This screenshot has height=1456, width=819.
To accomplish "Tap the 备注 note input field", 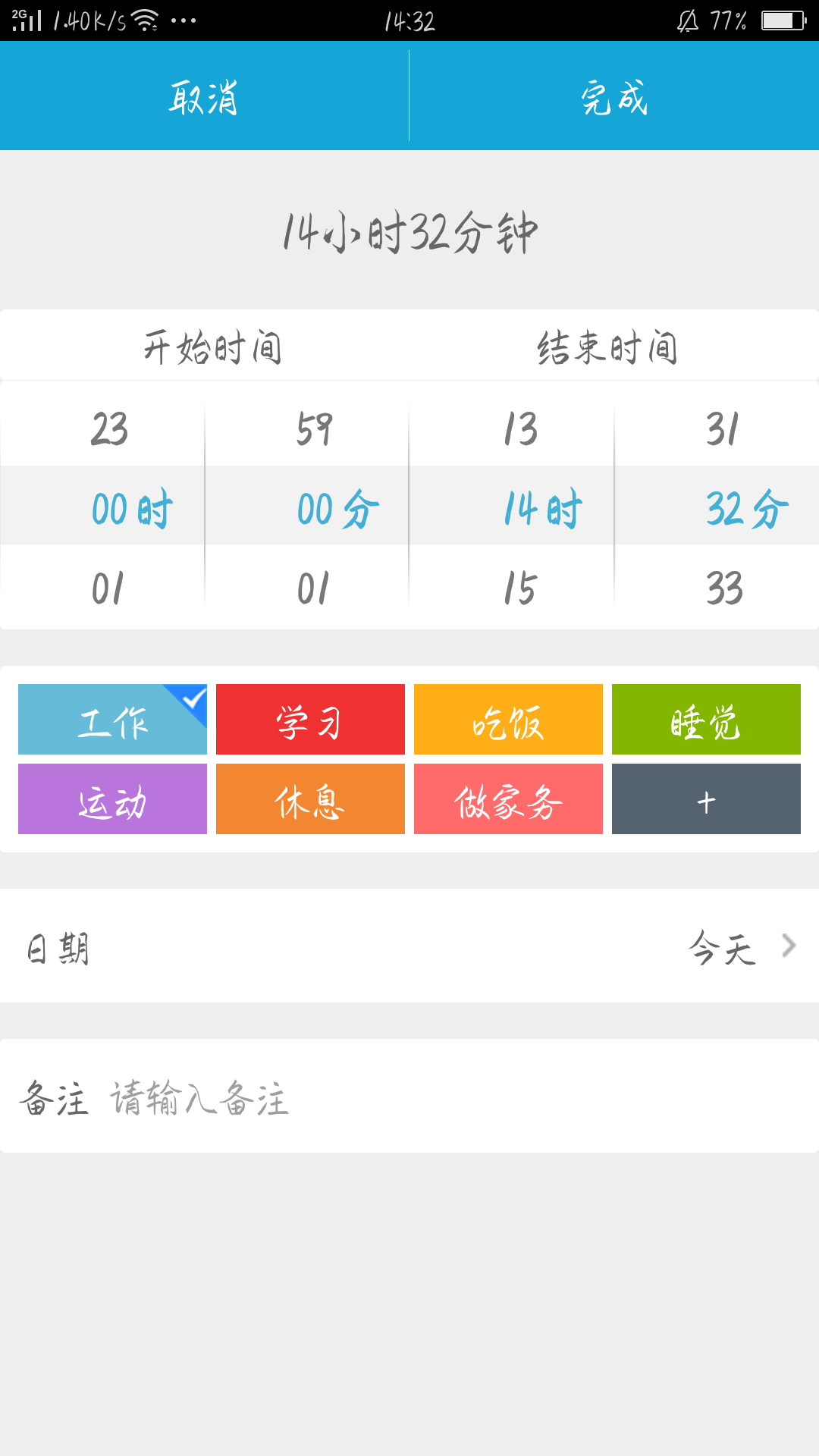I will pyautogui.click(x=409, y=1096).
